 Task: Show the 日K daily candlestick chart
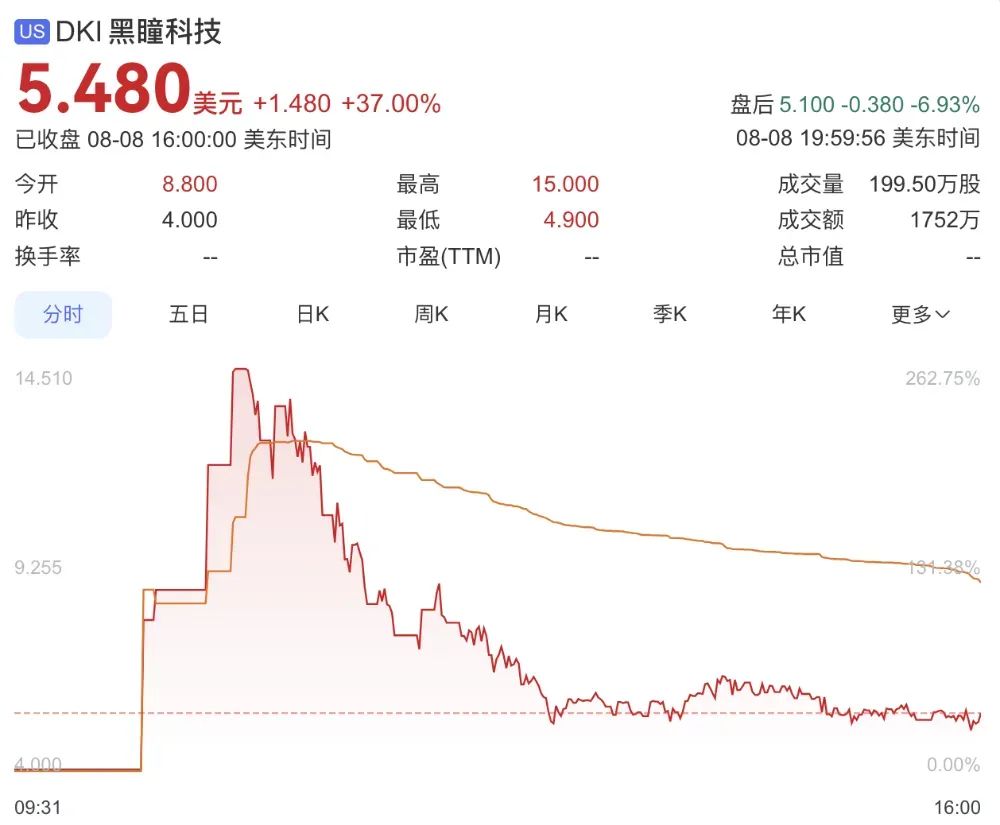pos(312,315)
